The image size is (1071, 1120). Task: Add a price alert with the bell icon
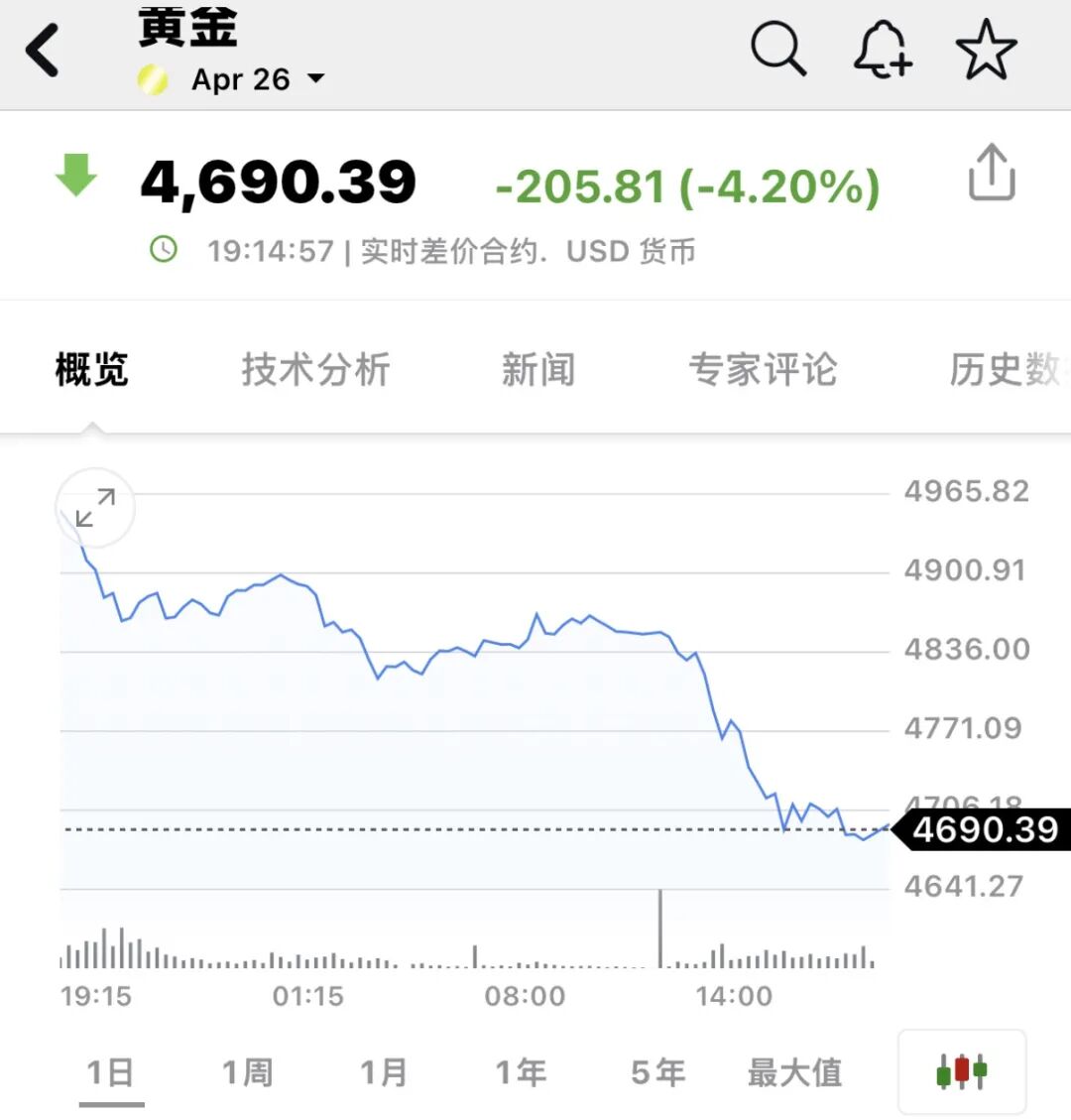(x=882, y=50)
